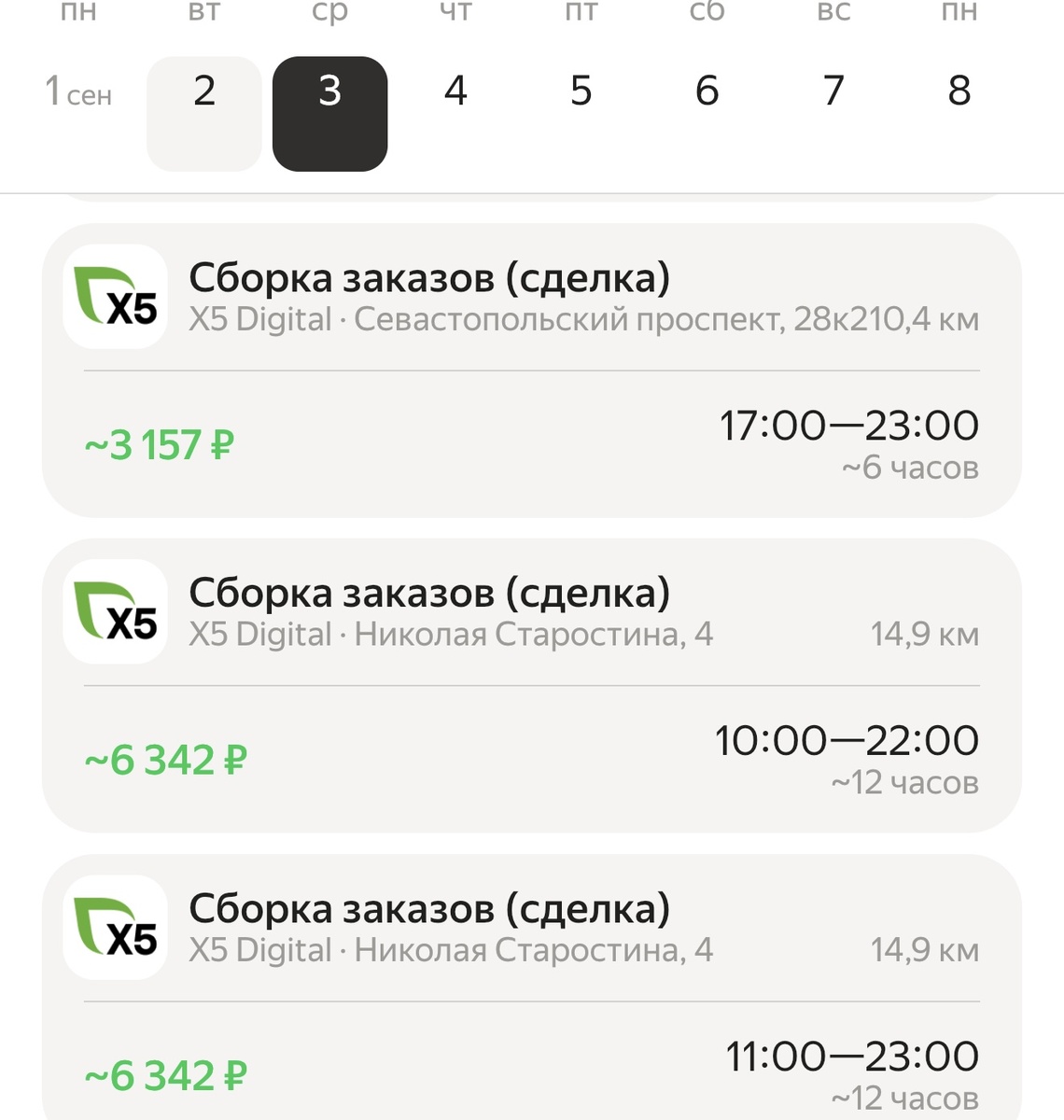Image resolution: width=1064 pixels, height=1120 pixels.
Task: Click the 17:00—23:00 time range
Action: click(847, 426)
